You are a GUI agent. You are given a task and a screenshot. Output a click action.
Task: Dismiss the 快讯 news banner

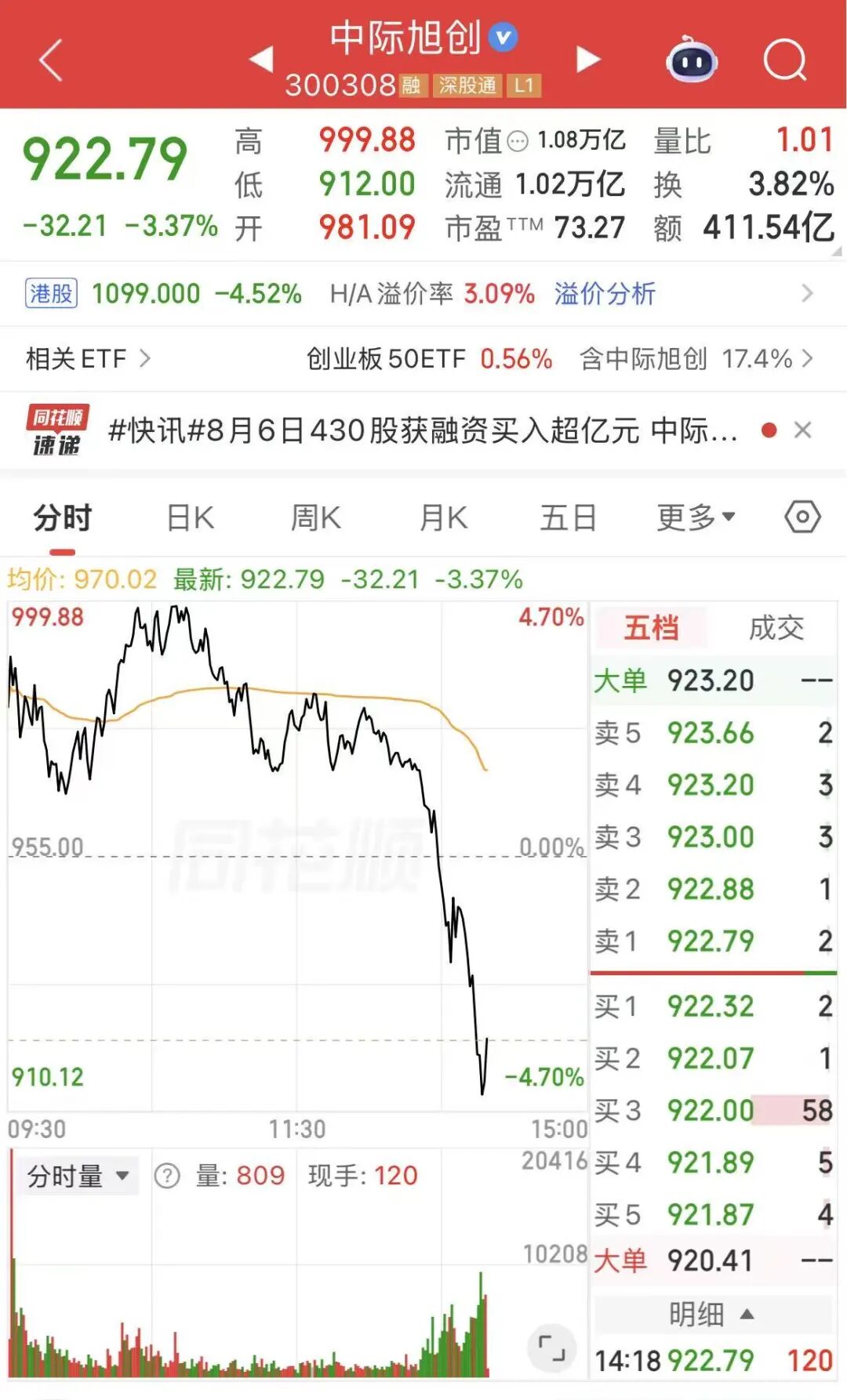click(802, 430)
